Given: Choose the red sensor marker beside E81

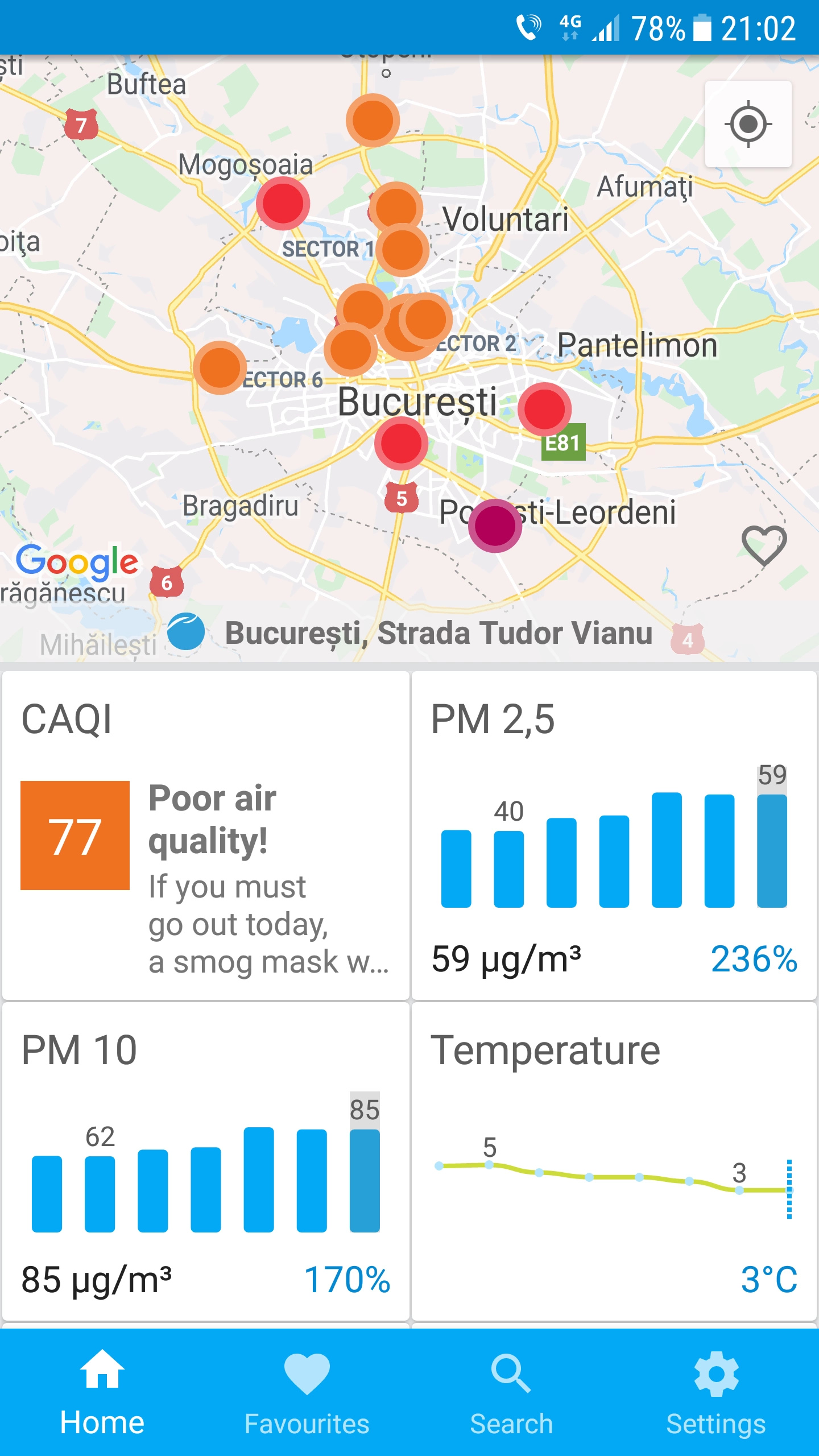Looking at the screenshot, I should click(x=544, y=409).
